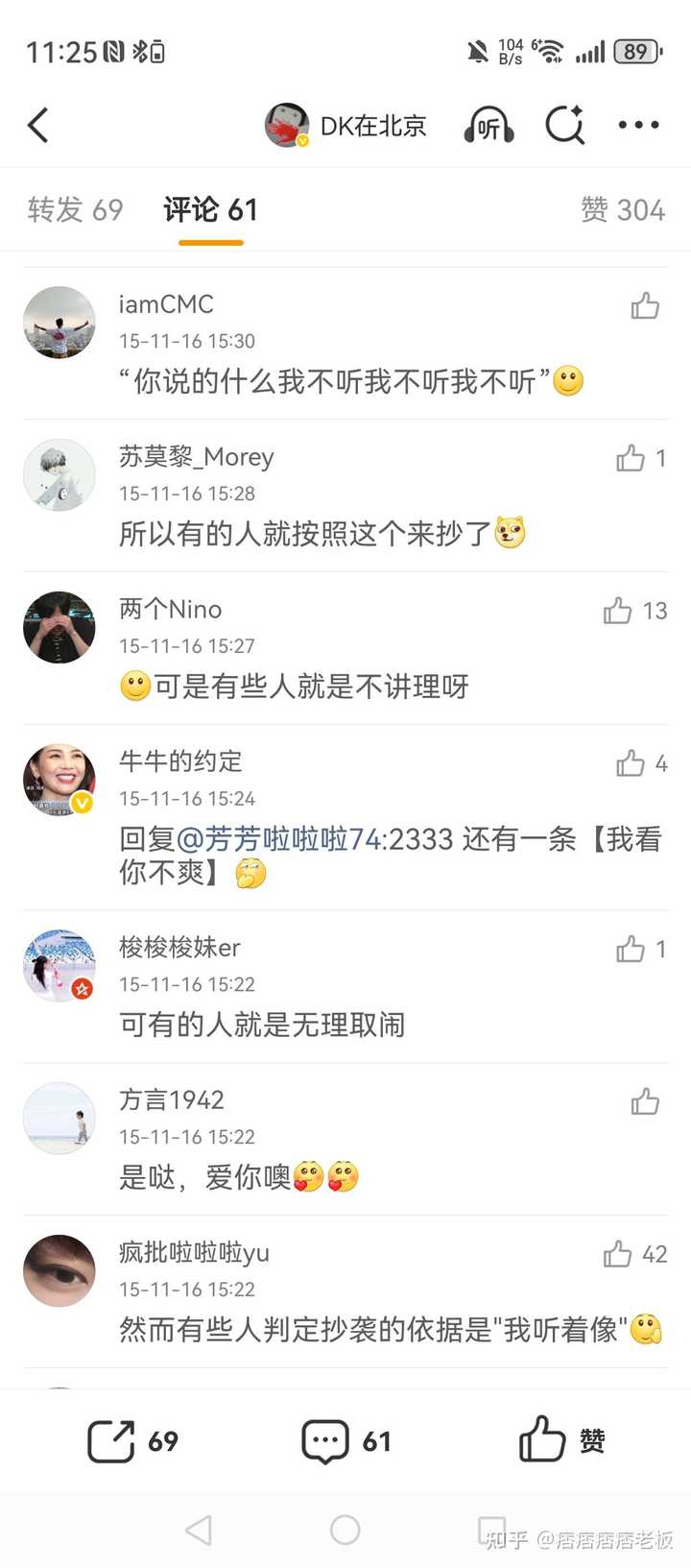Image resolution: width=691 pixels, height=1568 pixels.
Task: Write a comment via the bottom comment icon
Action: point(325,1441)
